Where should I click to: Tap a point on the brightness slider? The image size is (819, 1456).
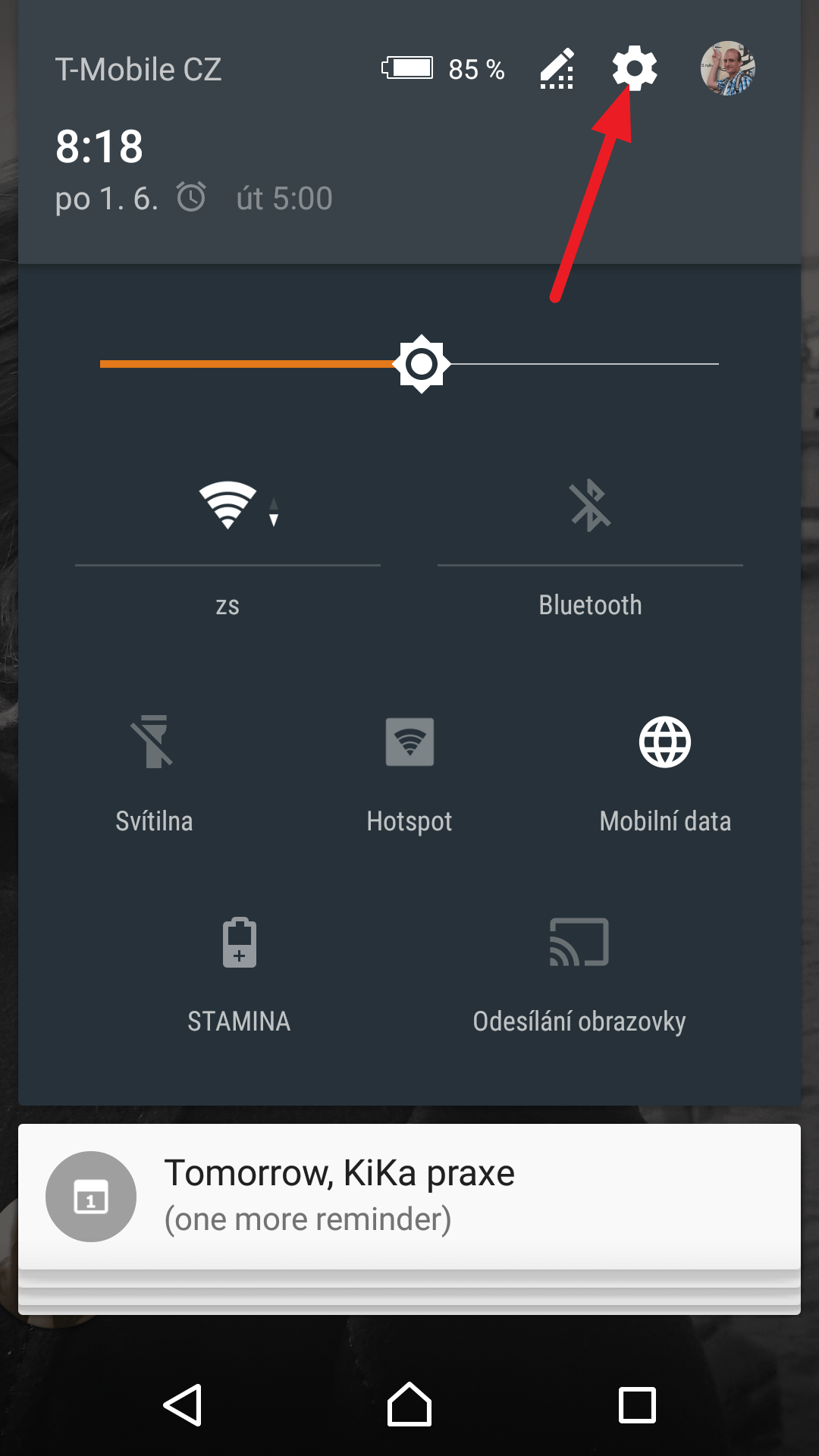(x=409, y=364)
